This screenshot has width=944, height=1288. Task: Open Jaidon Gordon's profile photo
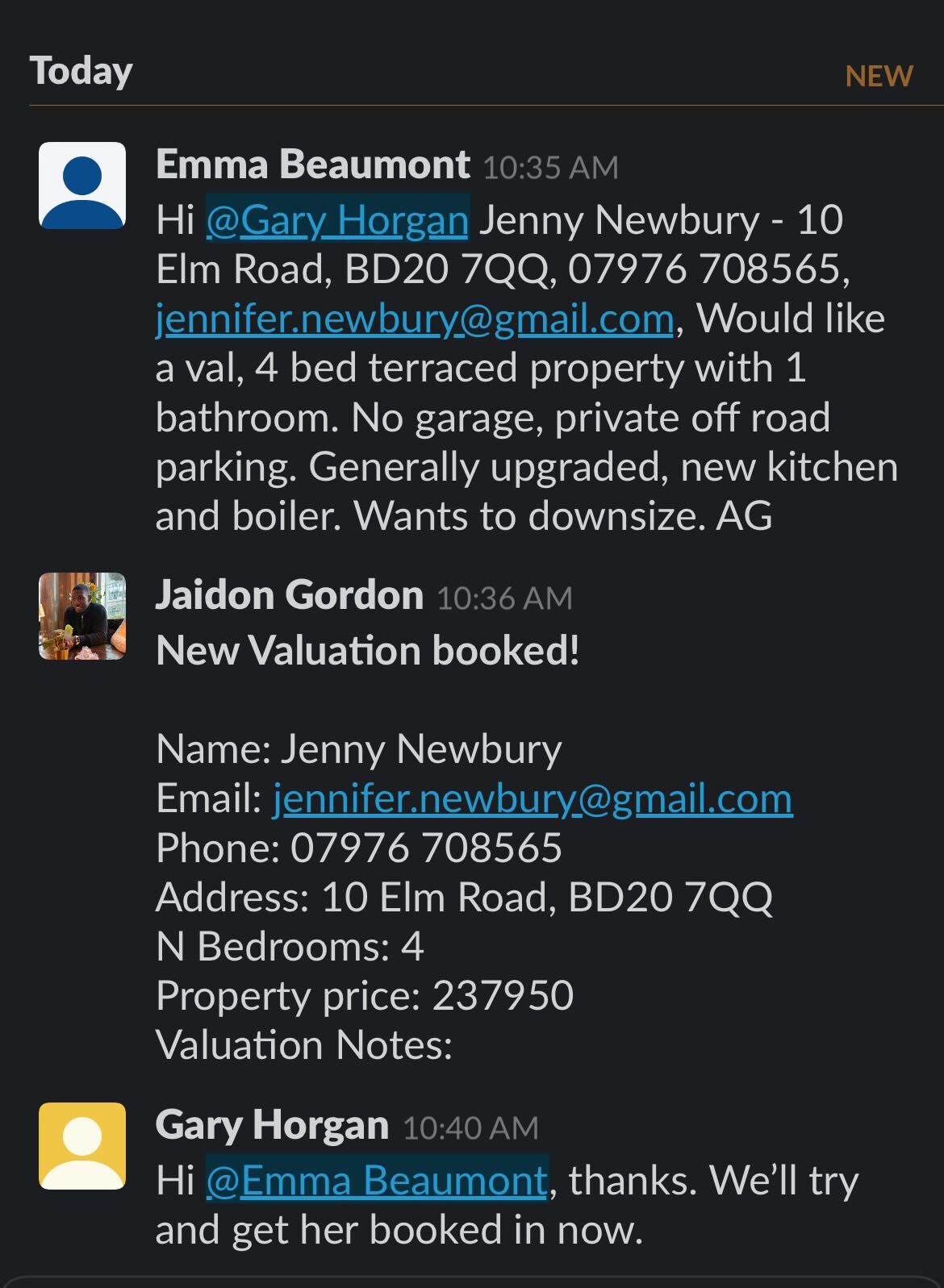coord(82,616)
